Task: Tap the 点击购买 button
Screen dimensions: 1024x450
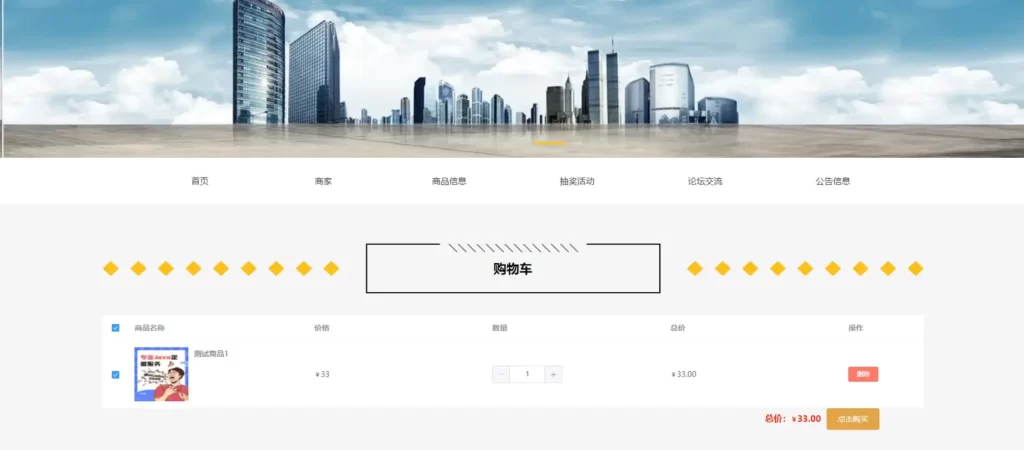Action: (852, 419)
